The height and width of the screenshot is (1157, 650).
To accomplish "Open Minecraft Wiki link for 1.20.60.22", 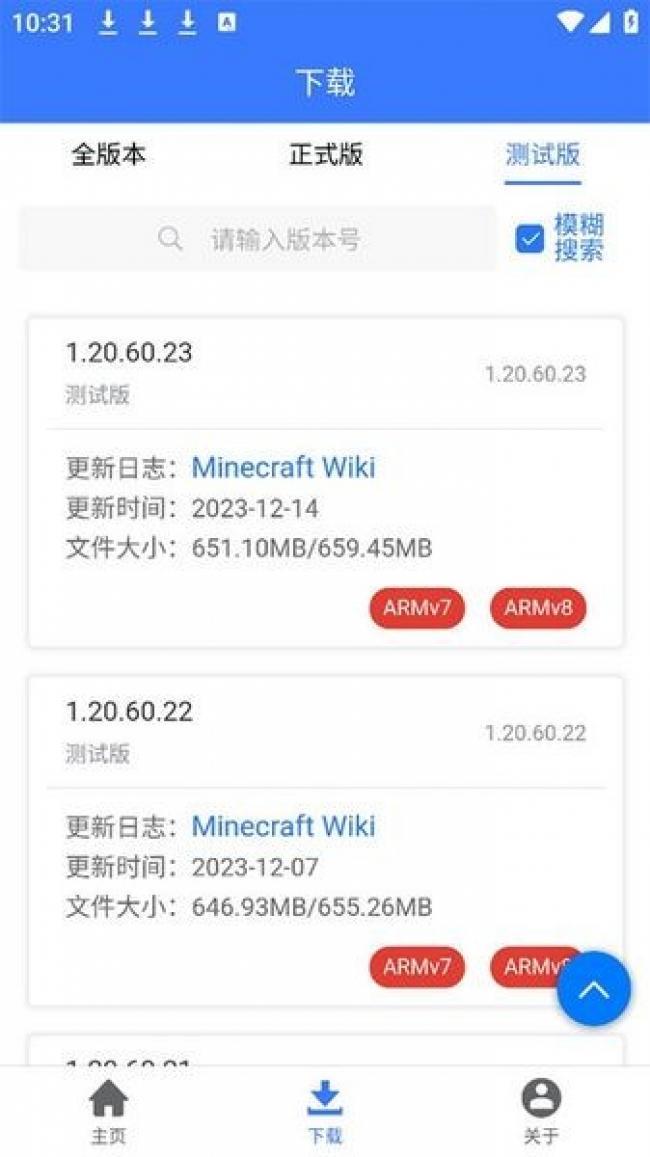I will (283, 826).
